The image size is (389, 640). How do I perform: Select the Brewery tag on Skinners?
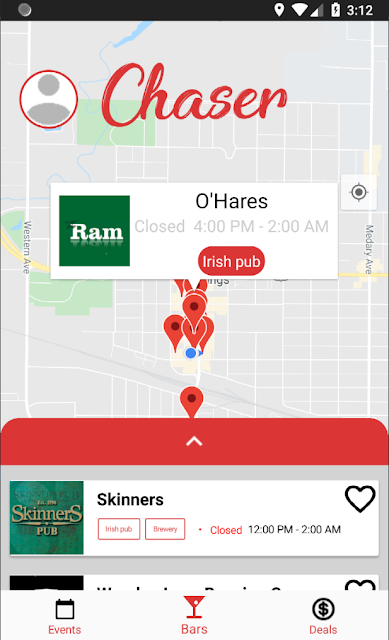pos(165,529)
